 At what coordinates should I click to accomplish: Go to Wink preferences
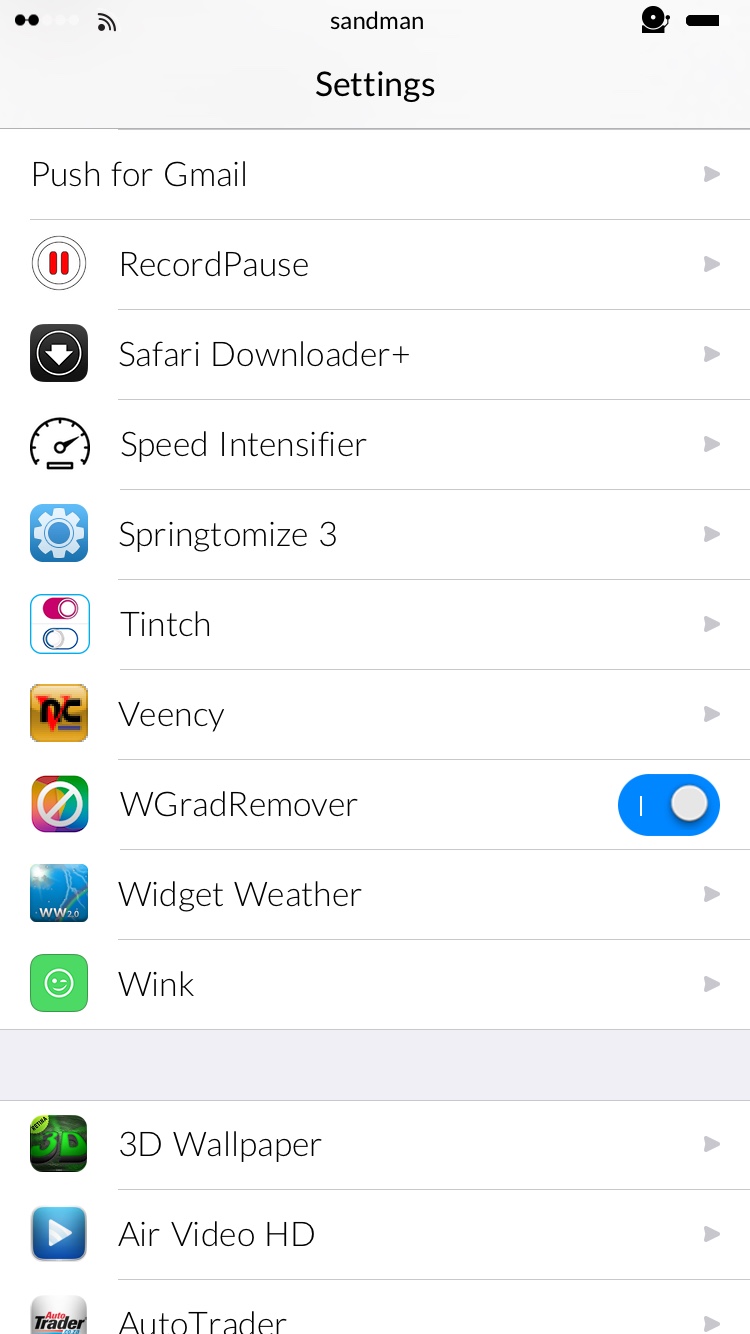(375, 985)
